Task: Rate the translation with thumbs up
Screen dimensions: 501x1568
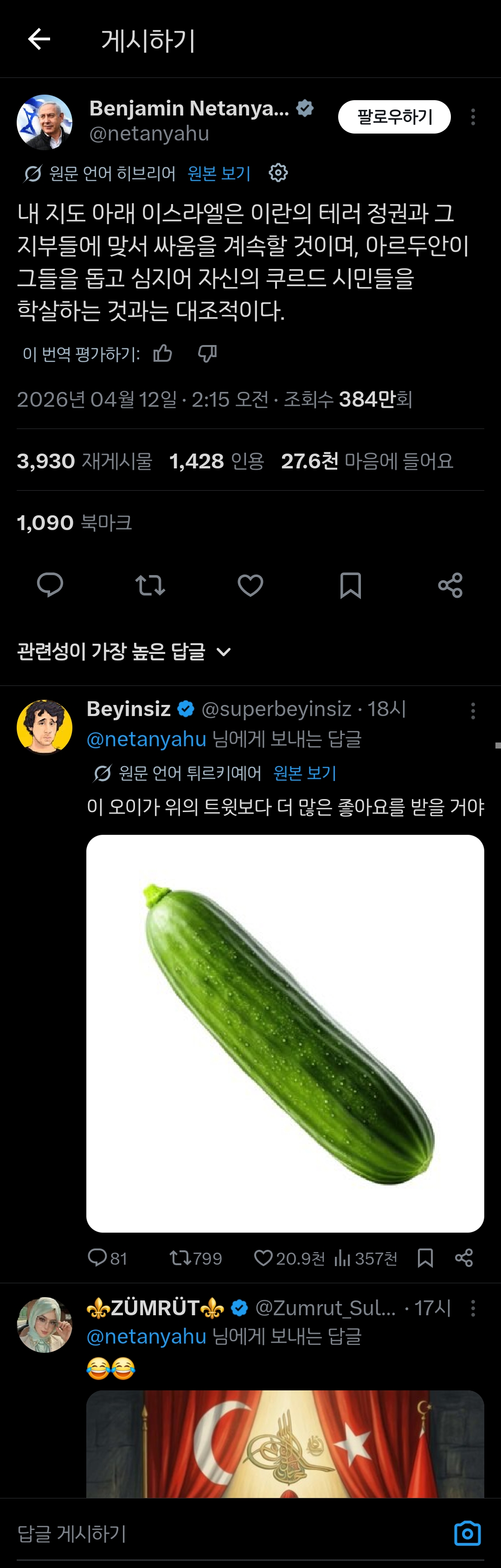Action: (x=162, y=354)
